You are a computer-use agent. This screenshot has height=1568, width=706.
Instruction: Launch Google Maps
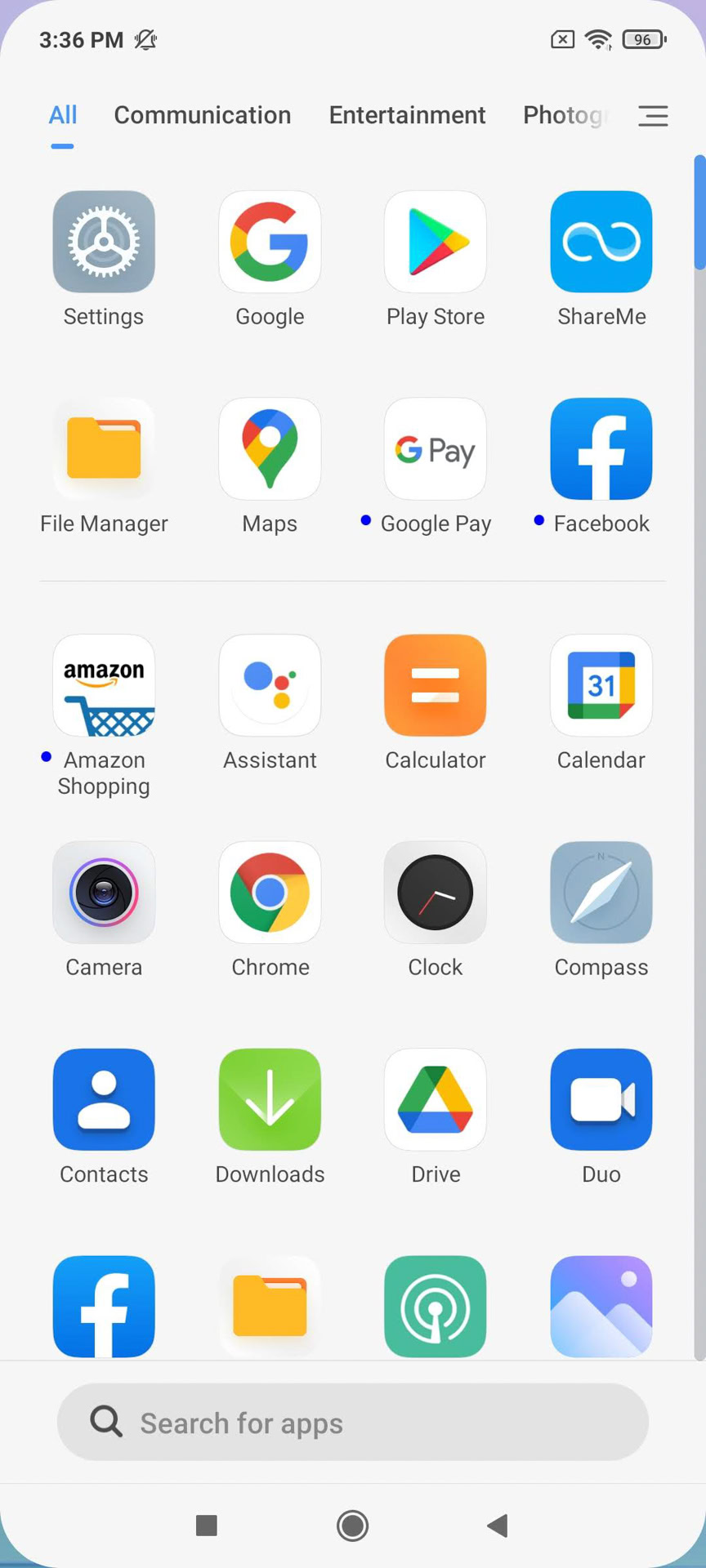click(x=270, y=449)
